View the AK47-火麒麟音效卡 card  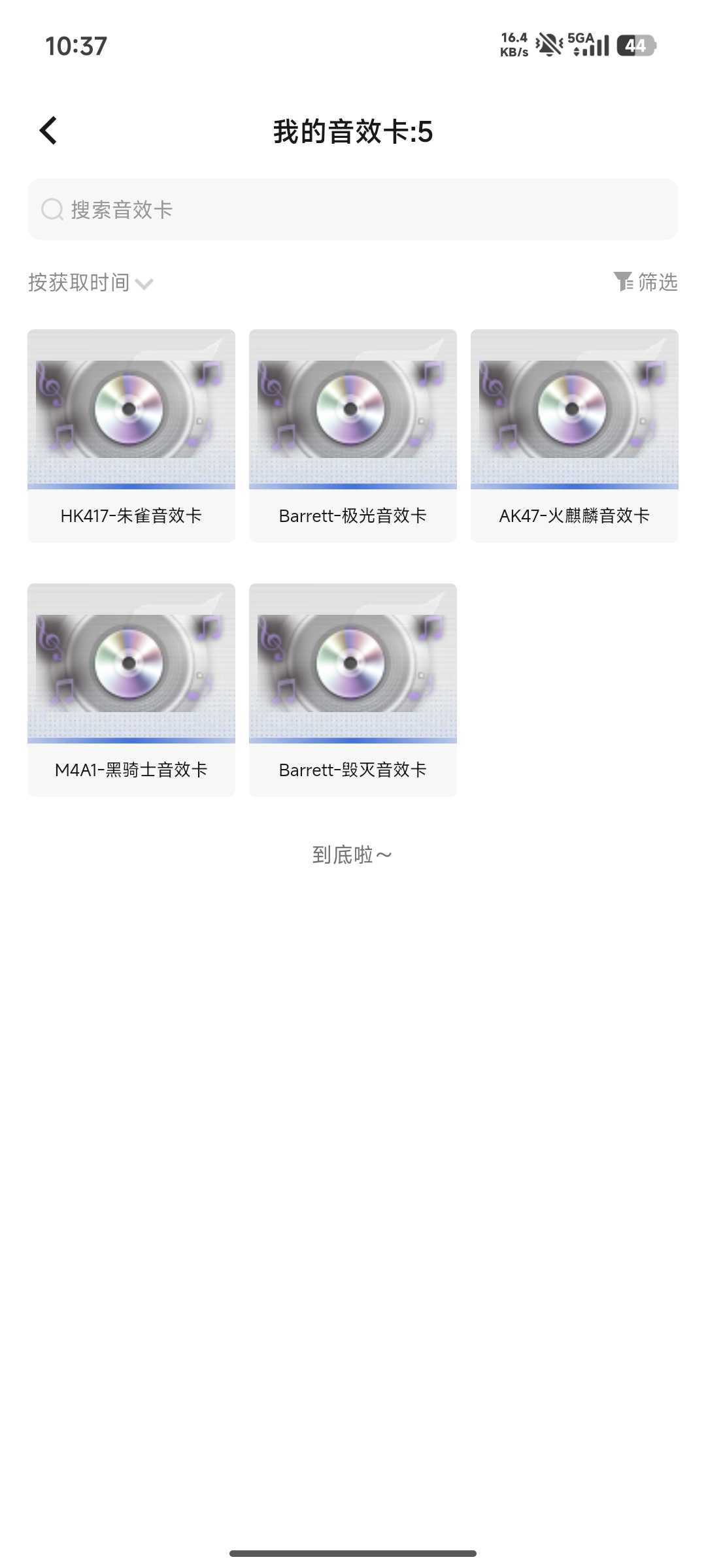point(574,435)
